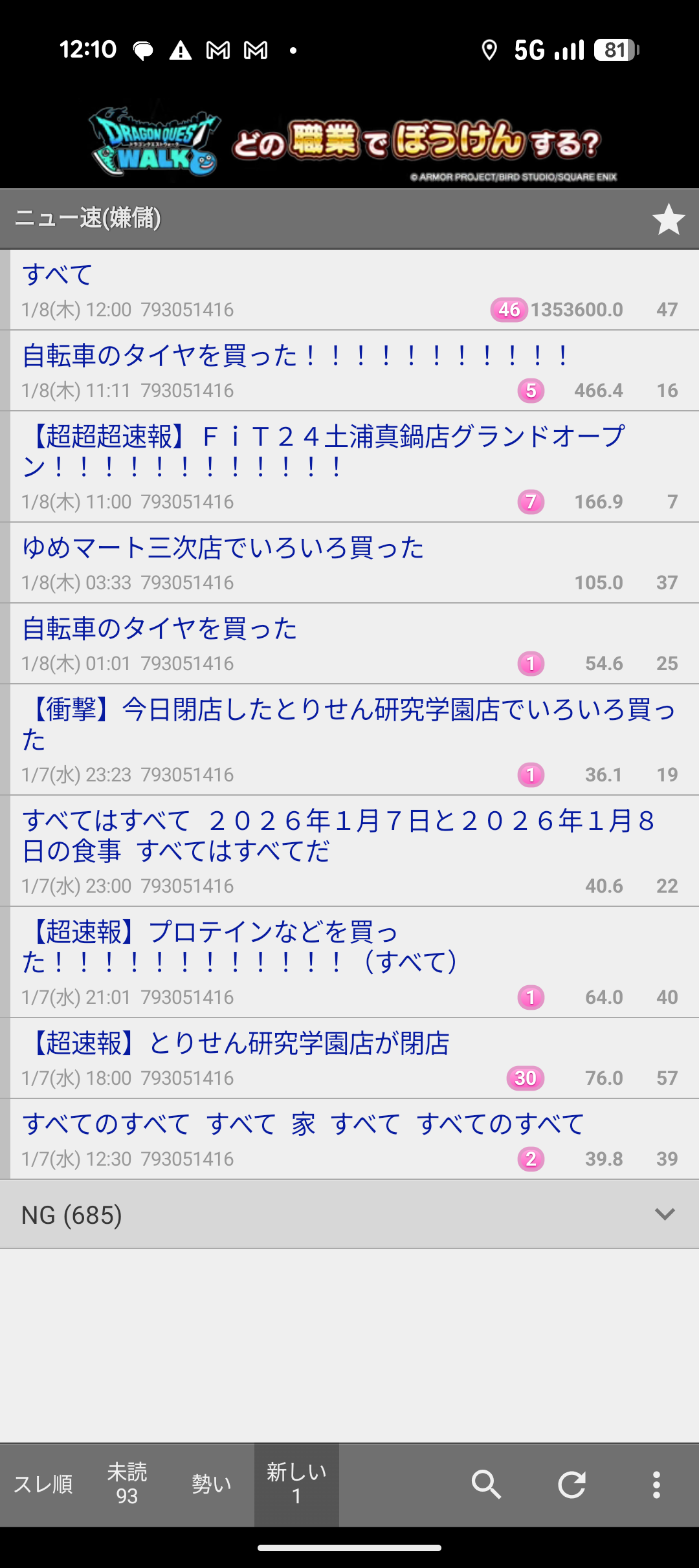Open the three-dot overflow menu

pos(656,1485)
